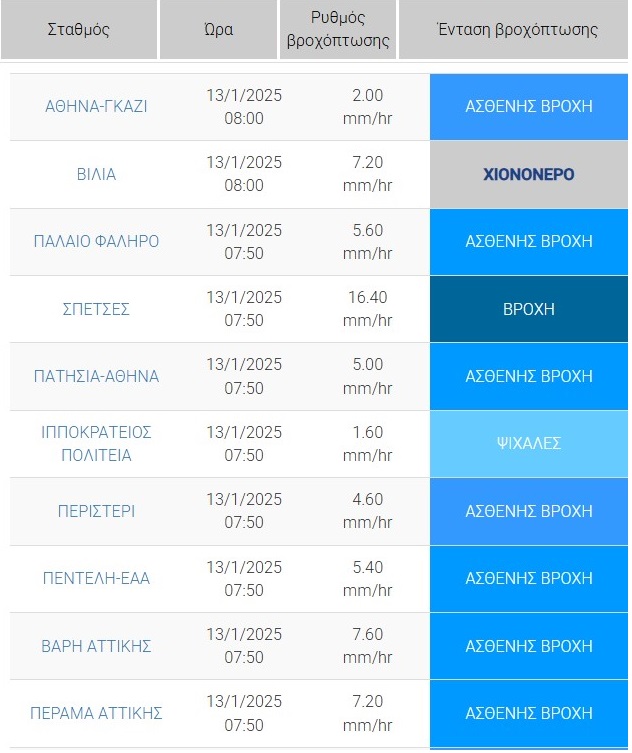The height and width of the screenshot is (753, 632).
Task: Open the ΠΕΝΤΕΛΗ-ΕΑΑ station link
Action: tap(96, 578)
